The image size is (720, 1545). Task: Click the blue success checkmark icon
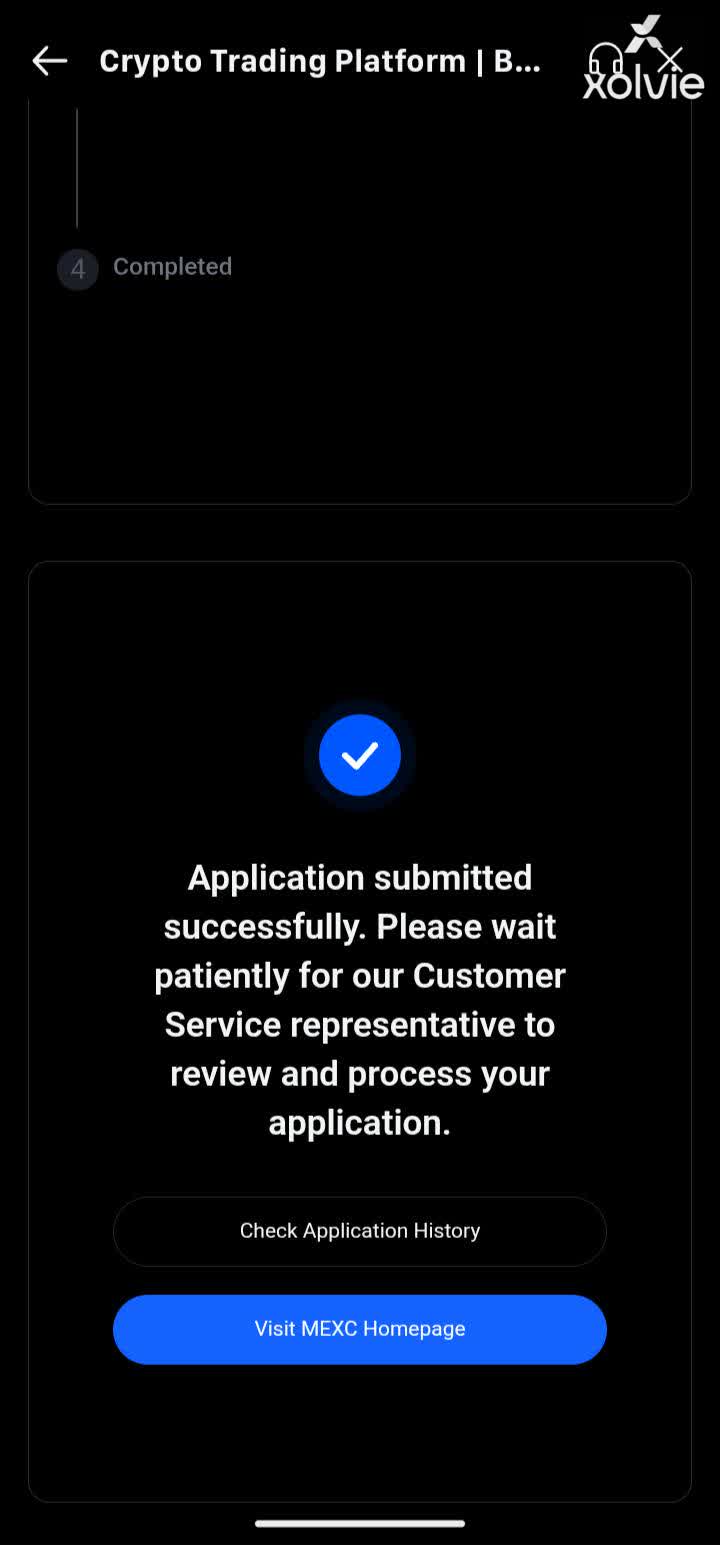359,755
